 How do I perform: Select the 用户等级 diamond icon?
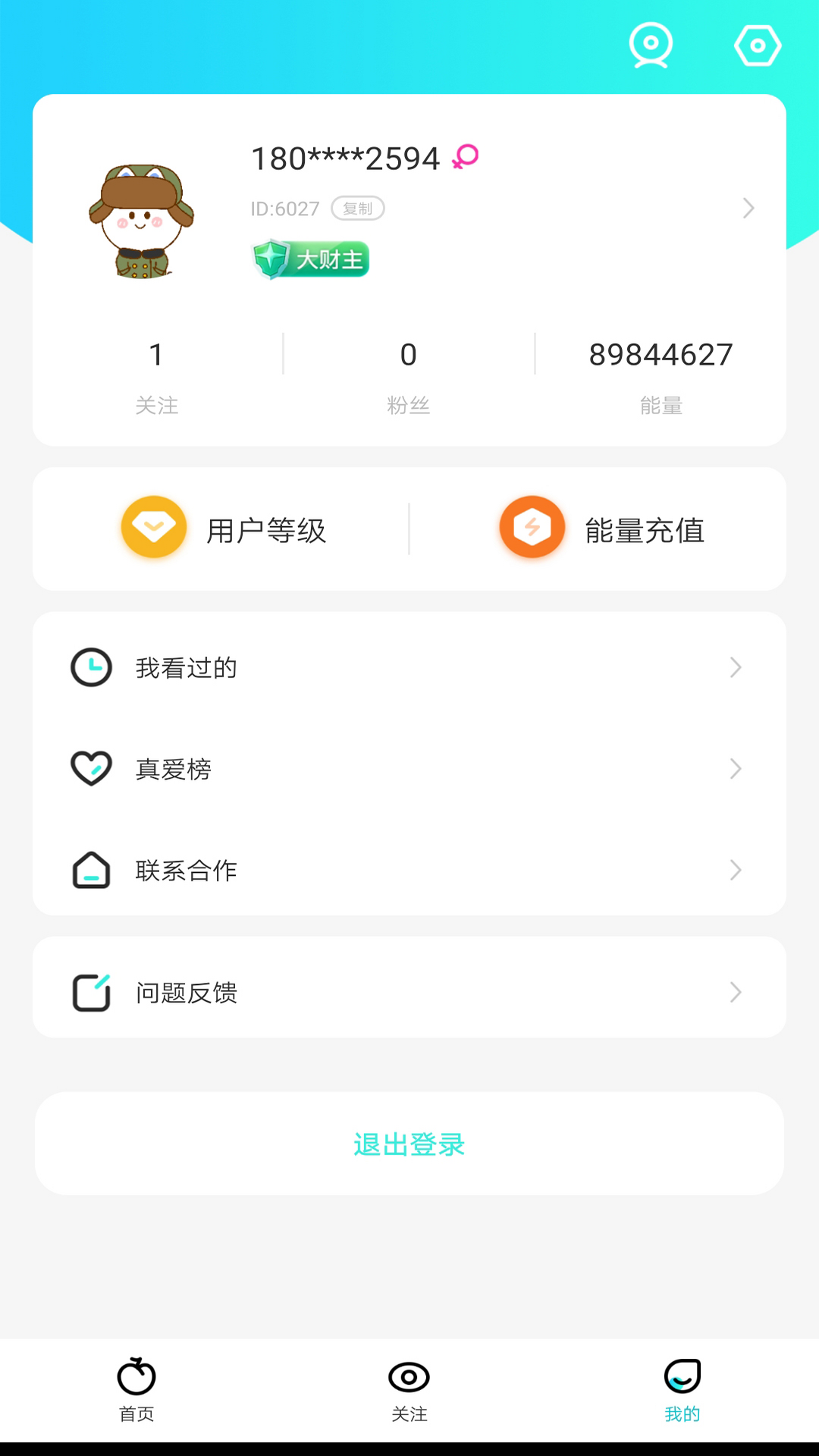[x=153, y=527]
